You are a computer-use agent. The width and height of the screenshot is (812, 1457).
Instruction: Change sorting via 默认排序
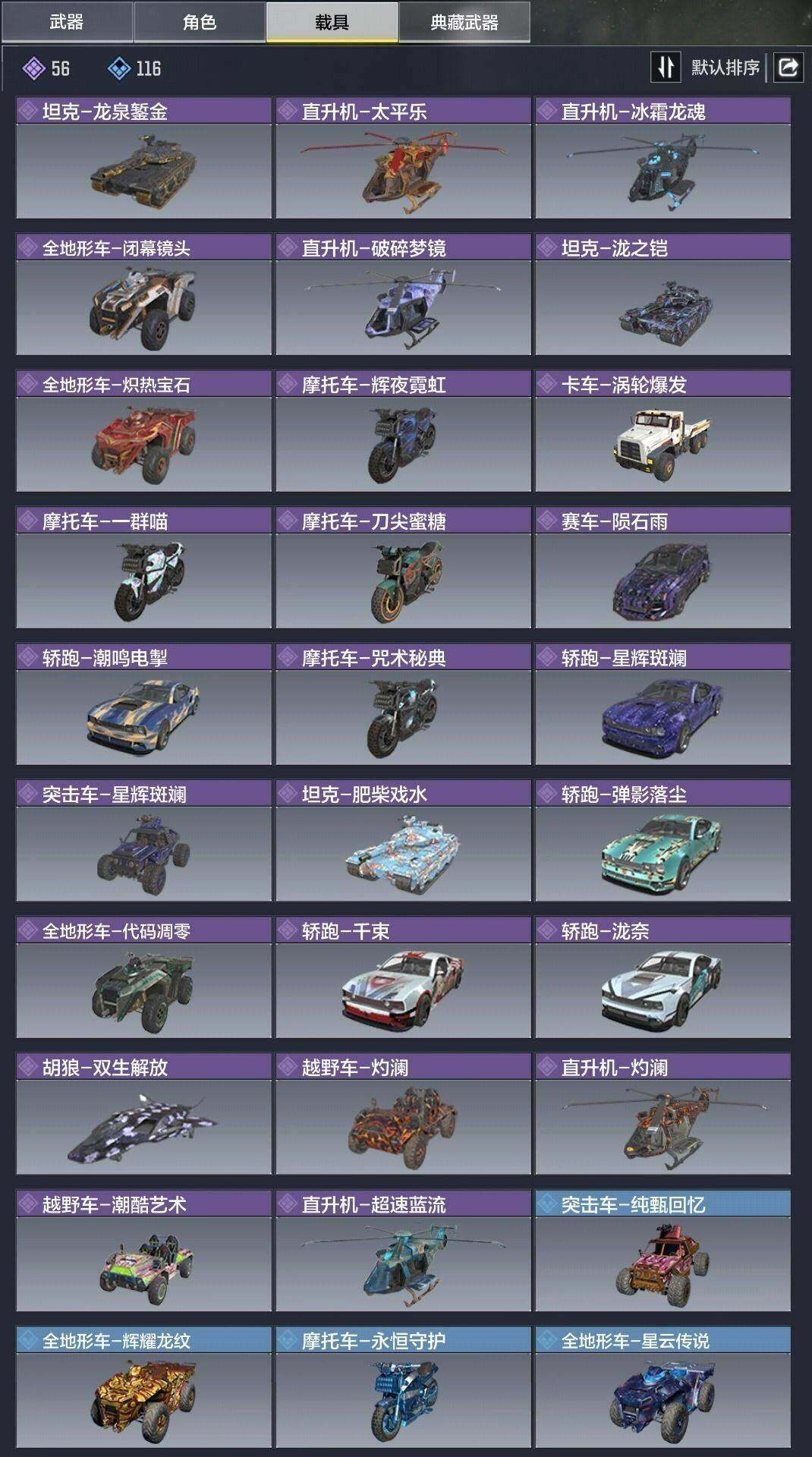tap(708, 68)
